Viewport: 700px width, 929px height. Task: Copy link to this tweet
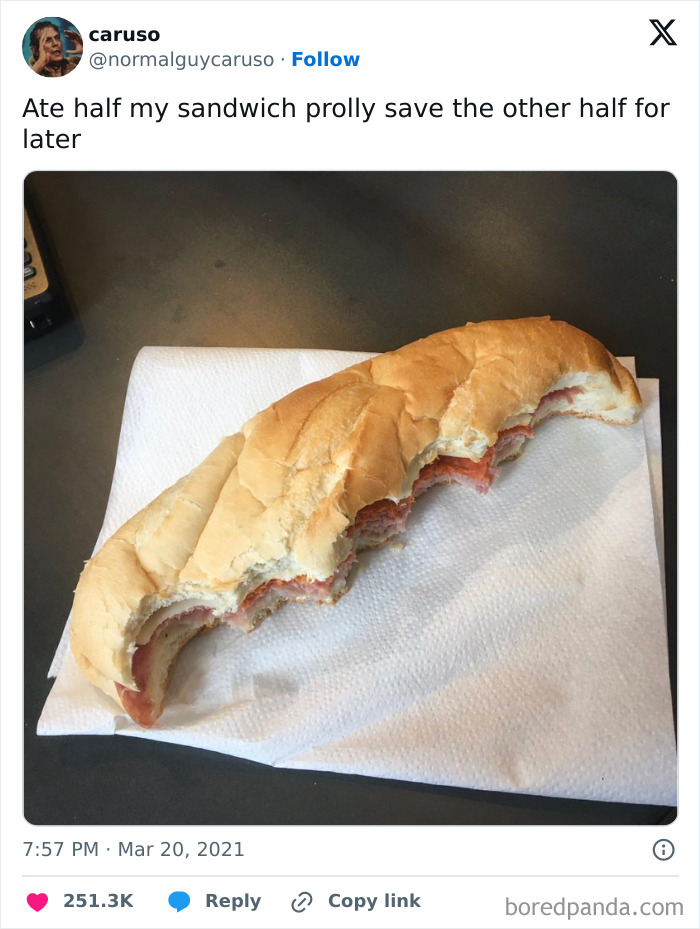[356, 901]
